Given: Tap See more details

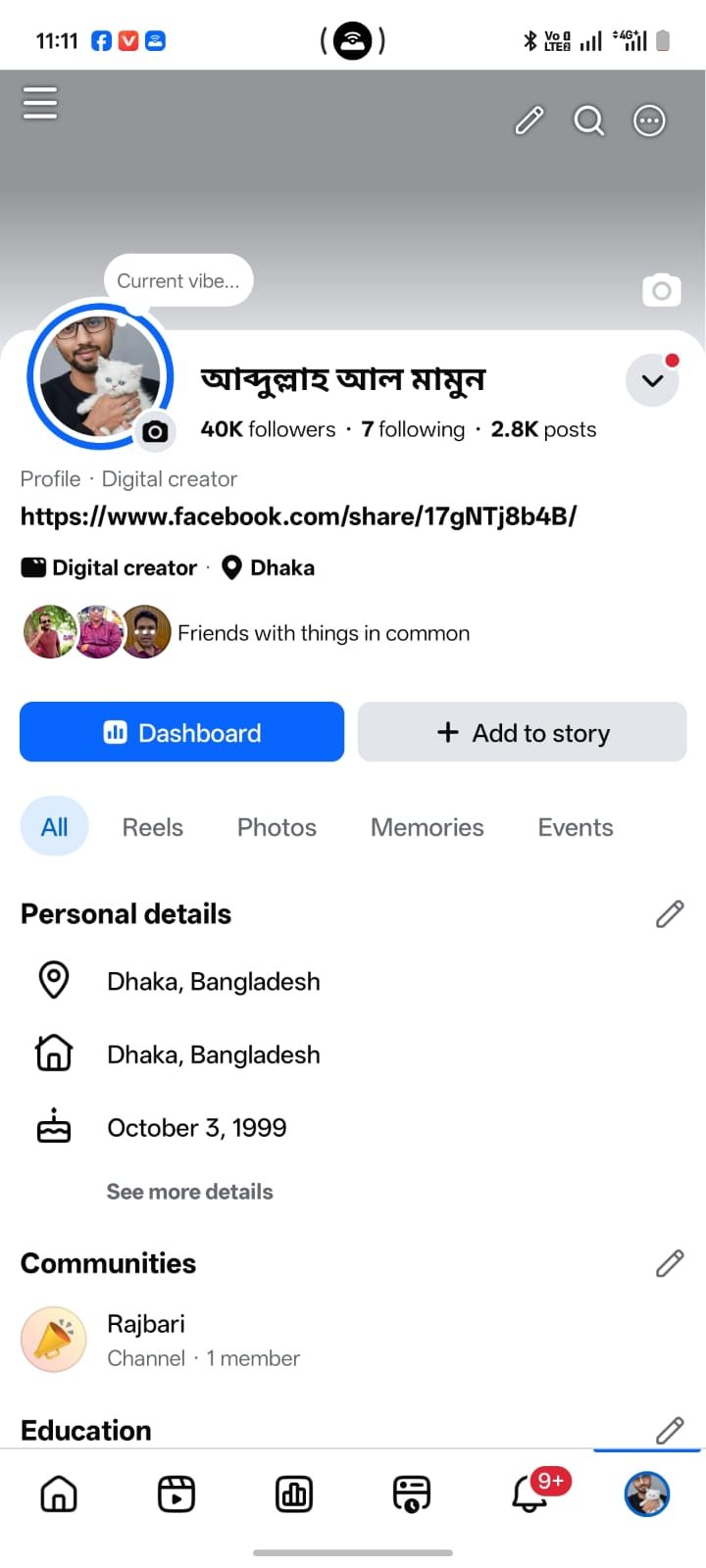Looking at the screenshot, I should point(190,1192).
